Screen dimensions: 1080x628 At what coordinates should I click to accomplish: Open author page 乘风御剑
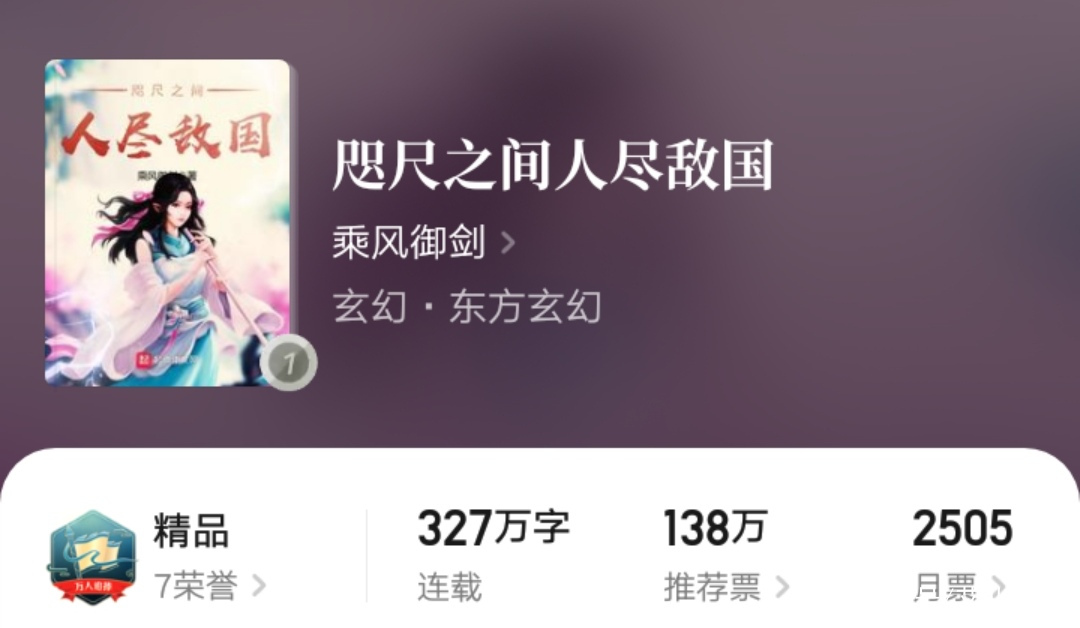point(422,243)
